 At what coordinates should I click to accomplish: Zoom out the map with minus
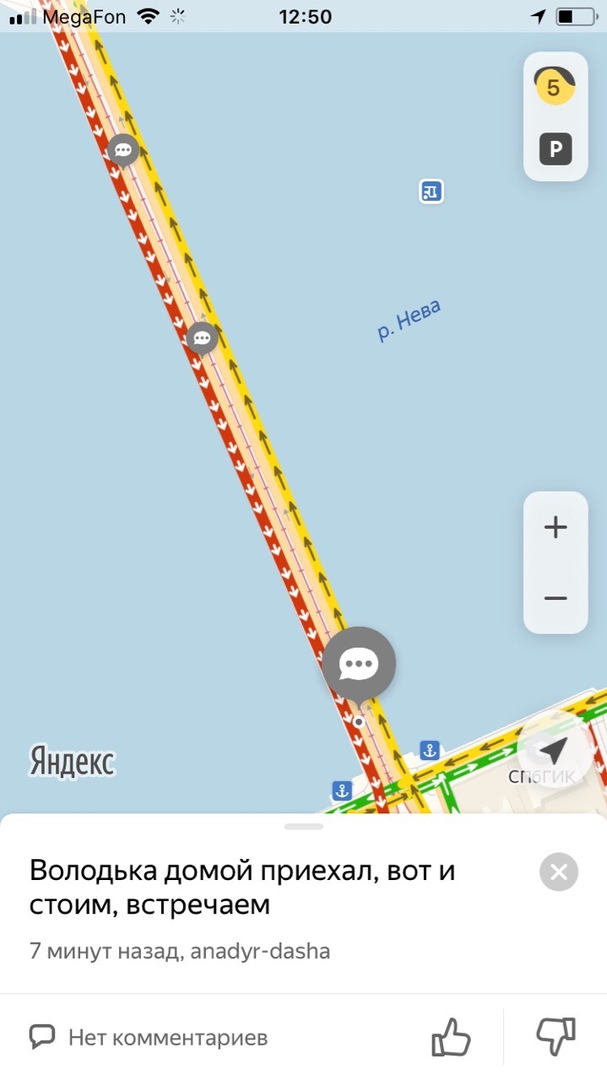[555, 598]
